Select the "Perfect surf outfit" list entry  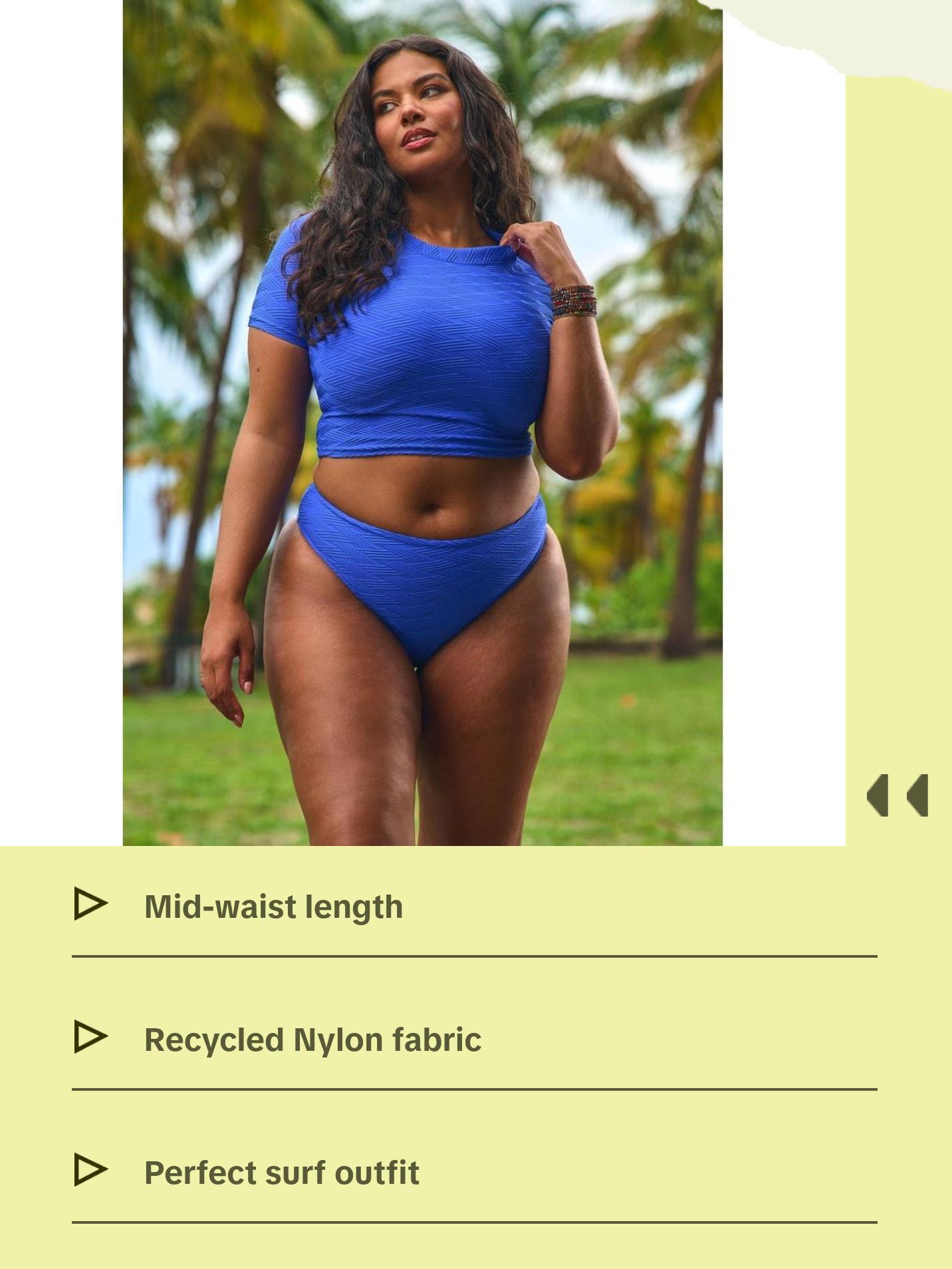tap(281, 1171)
